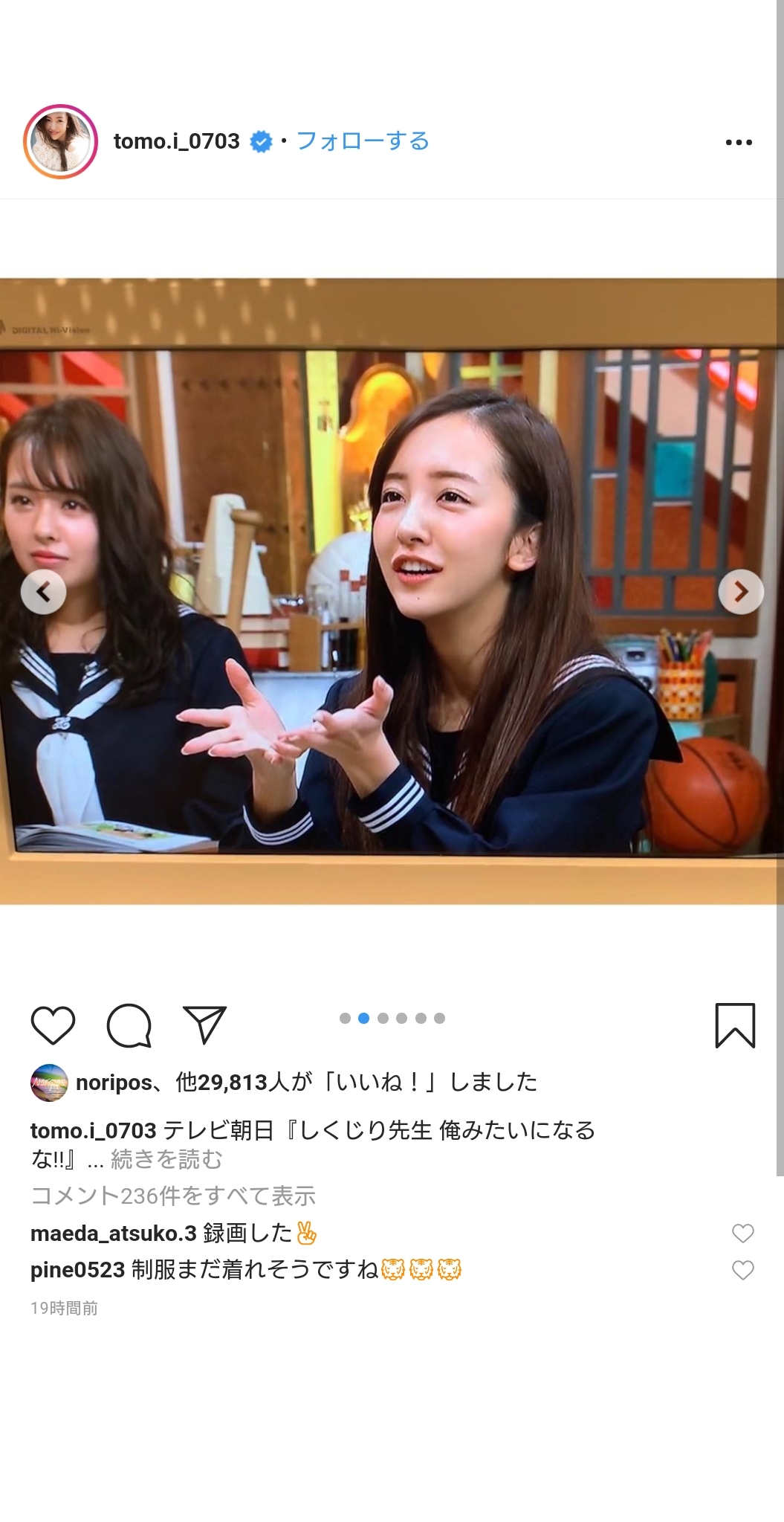The image size is (784, 1522).
Task: Open tomo.i_0703 profile picture story
Action: [60, 141]
